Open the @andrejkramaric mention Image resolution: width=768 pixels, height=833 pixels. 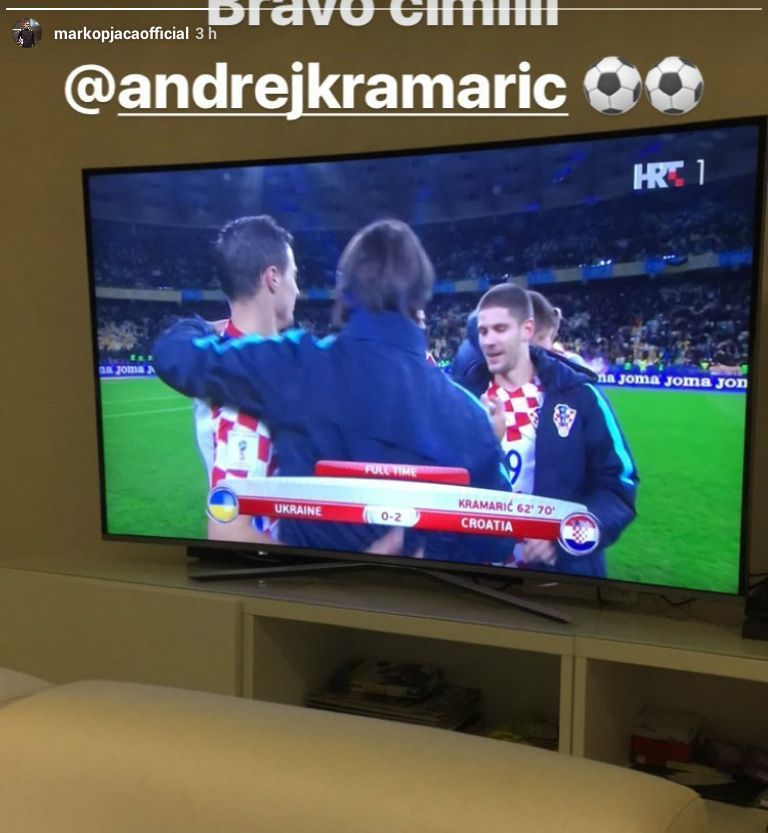(316, 88)
